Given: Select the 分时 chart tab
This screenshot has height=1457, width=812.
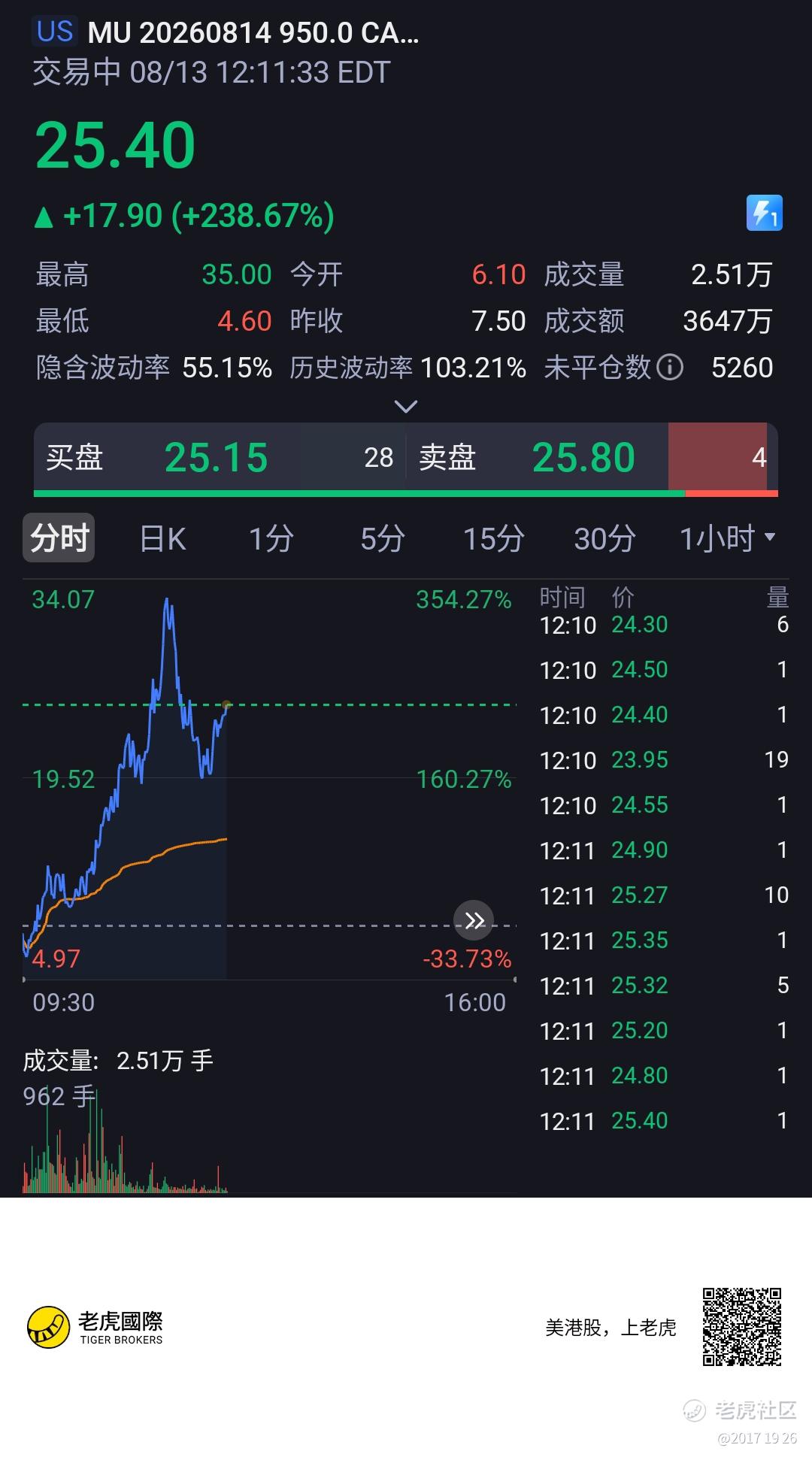Looking at the screenshot, I should (x=59, y=538).
